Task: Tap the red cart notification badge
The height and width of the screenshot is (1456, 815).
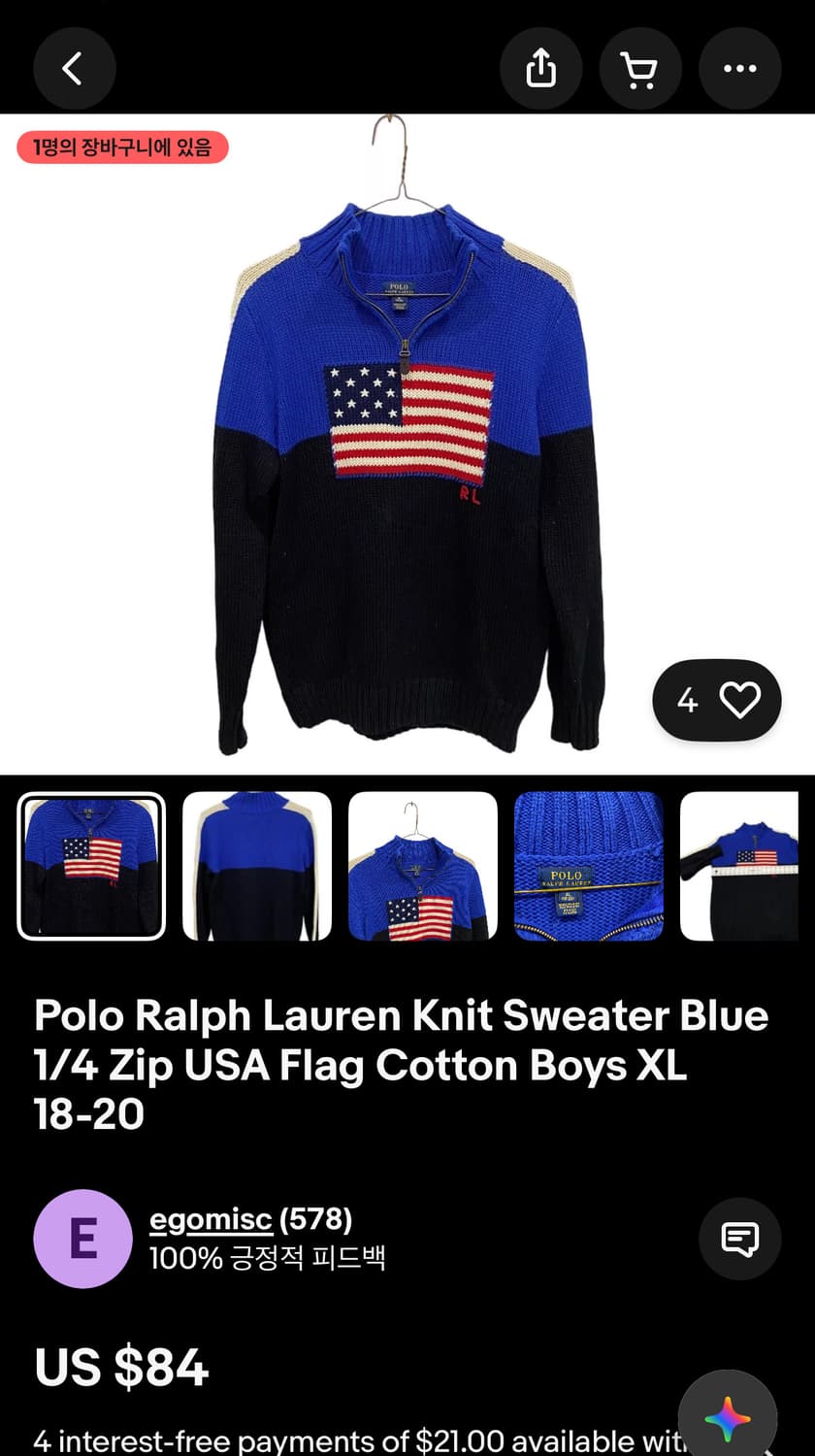Action: coord(122,148)
